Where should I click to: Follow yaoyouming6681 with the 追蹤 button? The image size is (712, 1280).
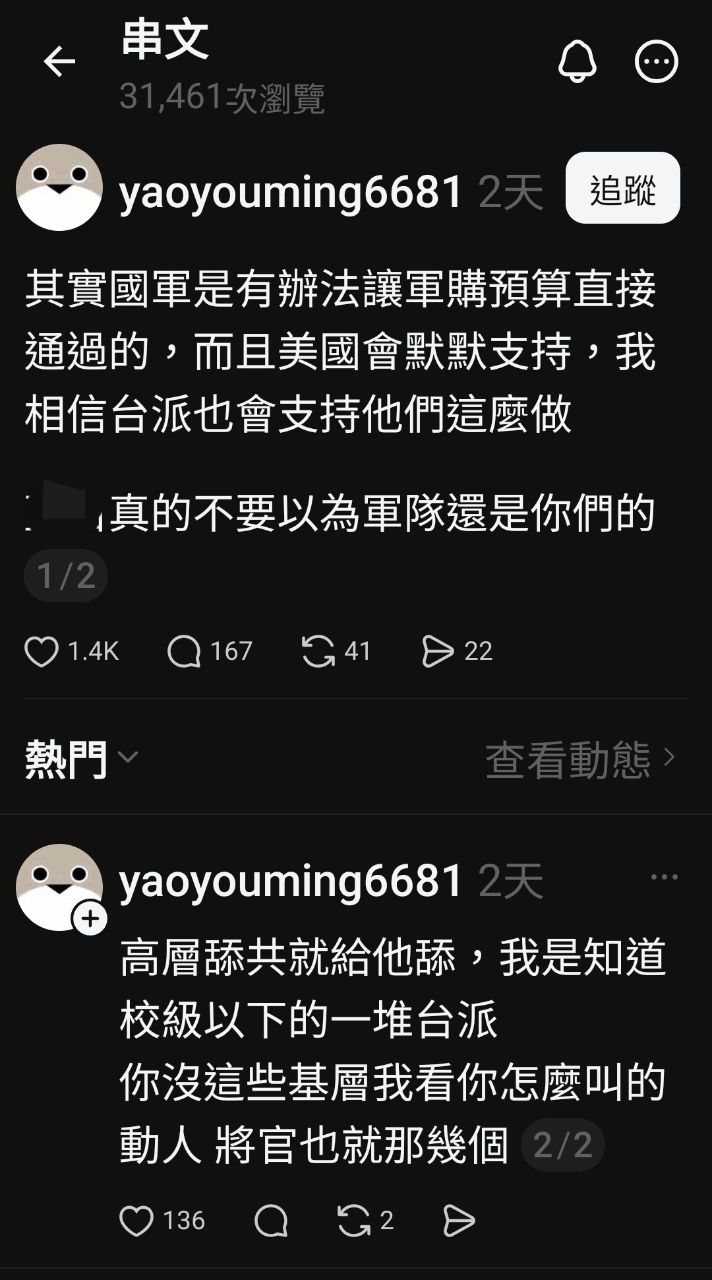[x=622, y=188]
